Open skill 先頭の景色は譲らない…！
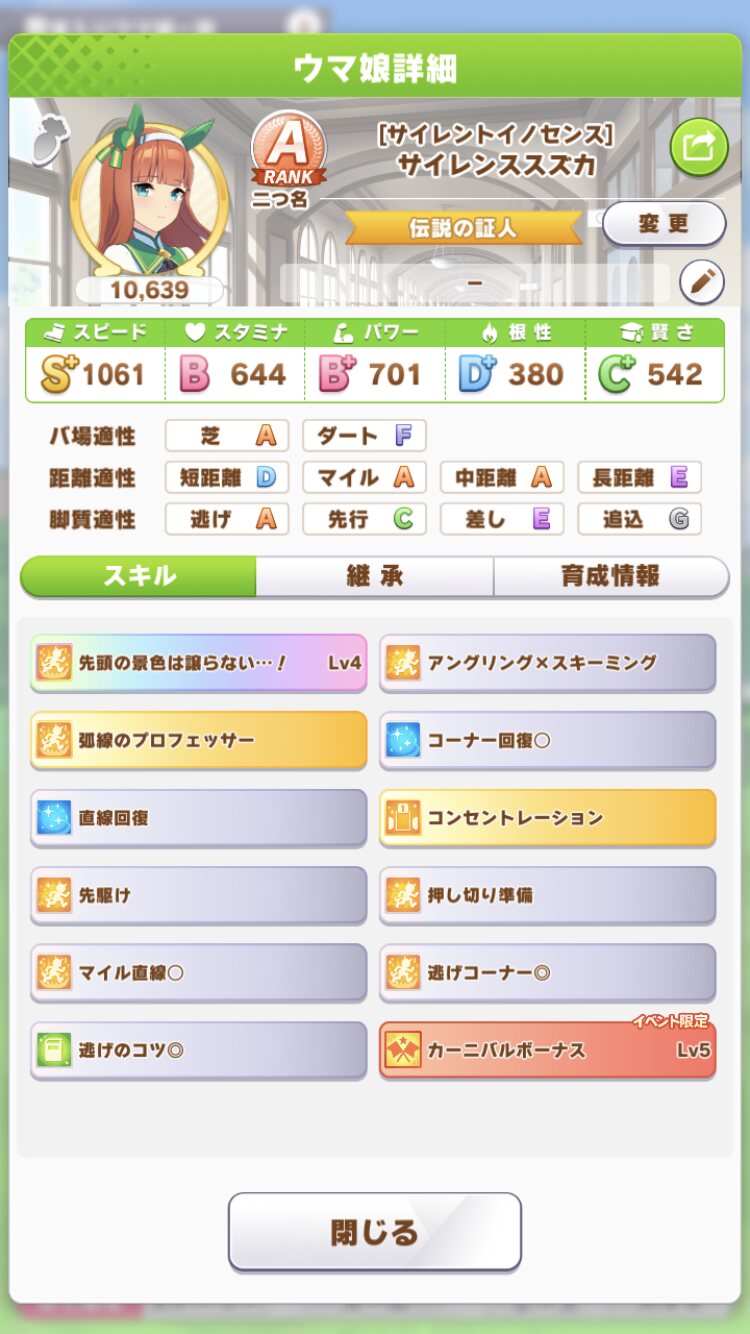This screenshot has width=750, height=1334. coord(198,662)
